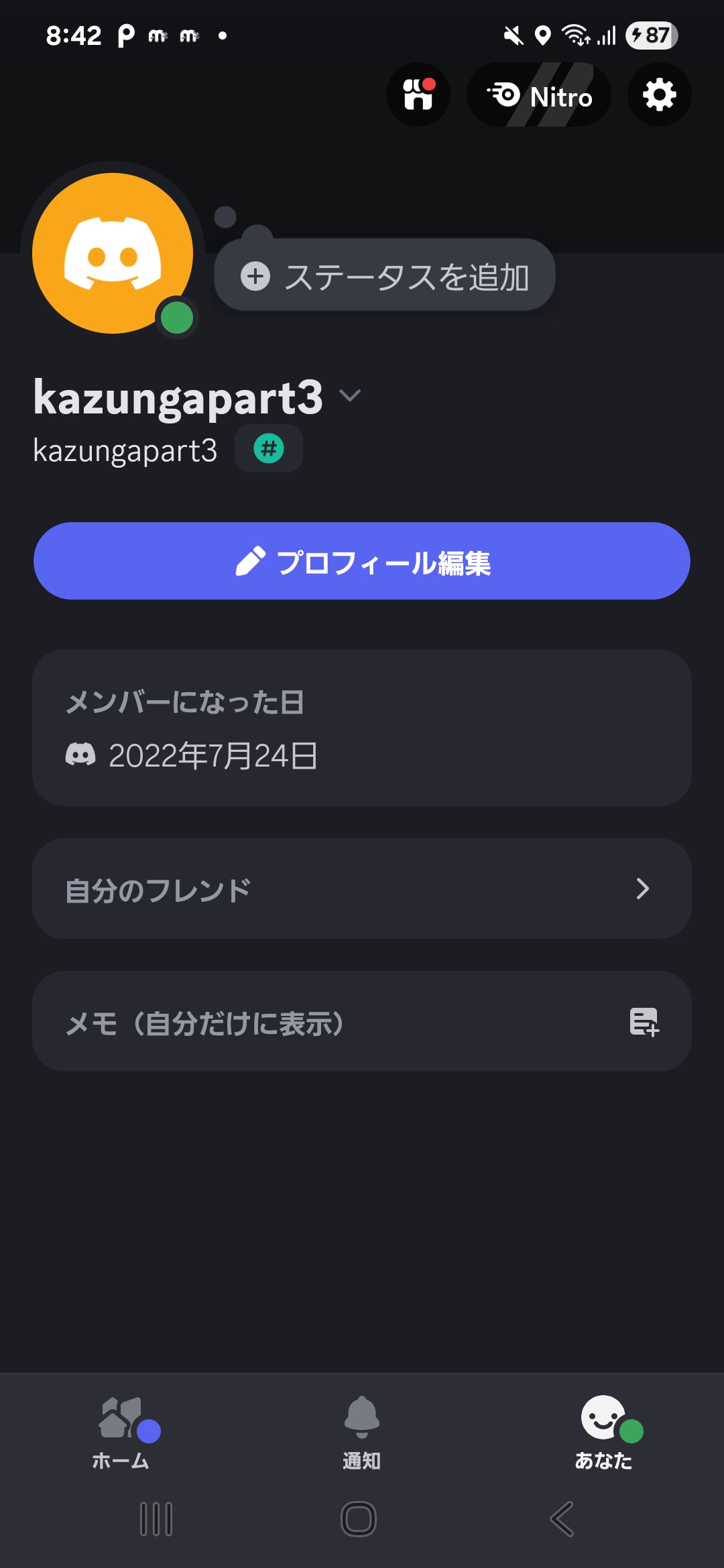This screenshot has width=724, height=1568.
Task: Open user settings via gear icon
Action: pos(658,95)
